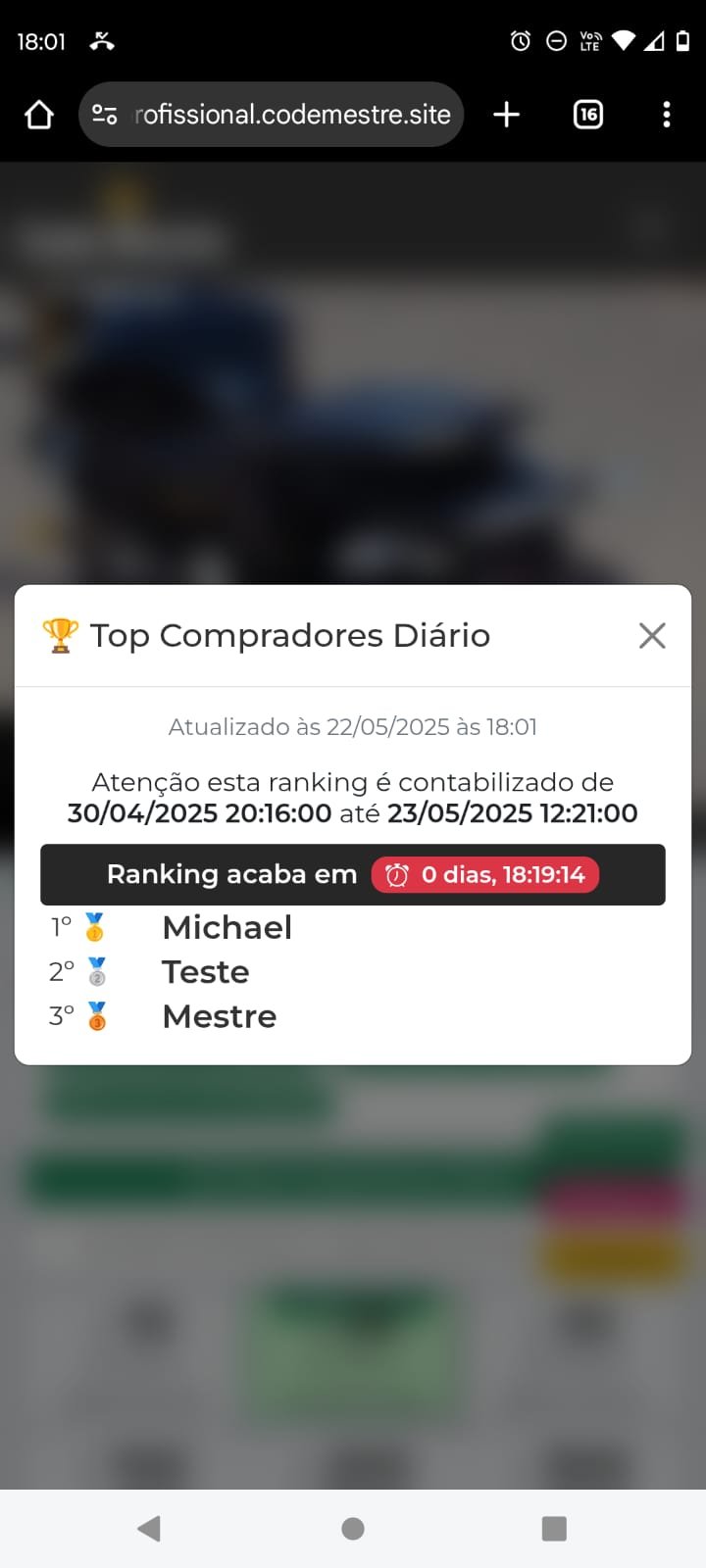706x1568 pixels.
Task: Tap the system back button
Action: pos(149,1529)
